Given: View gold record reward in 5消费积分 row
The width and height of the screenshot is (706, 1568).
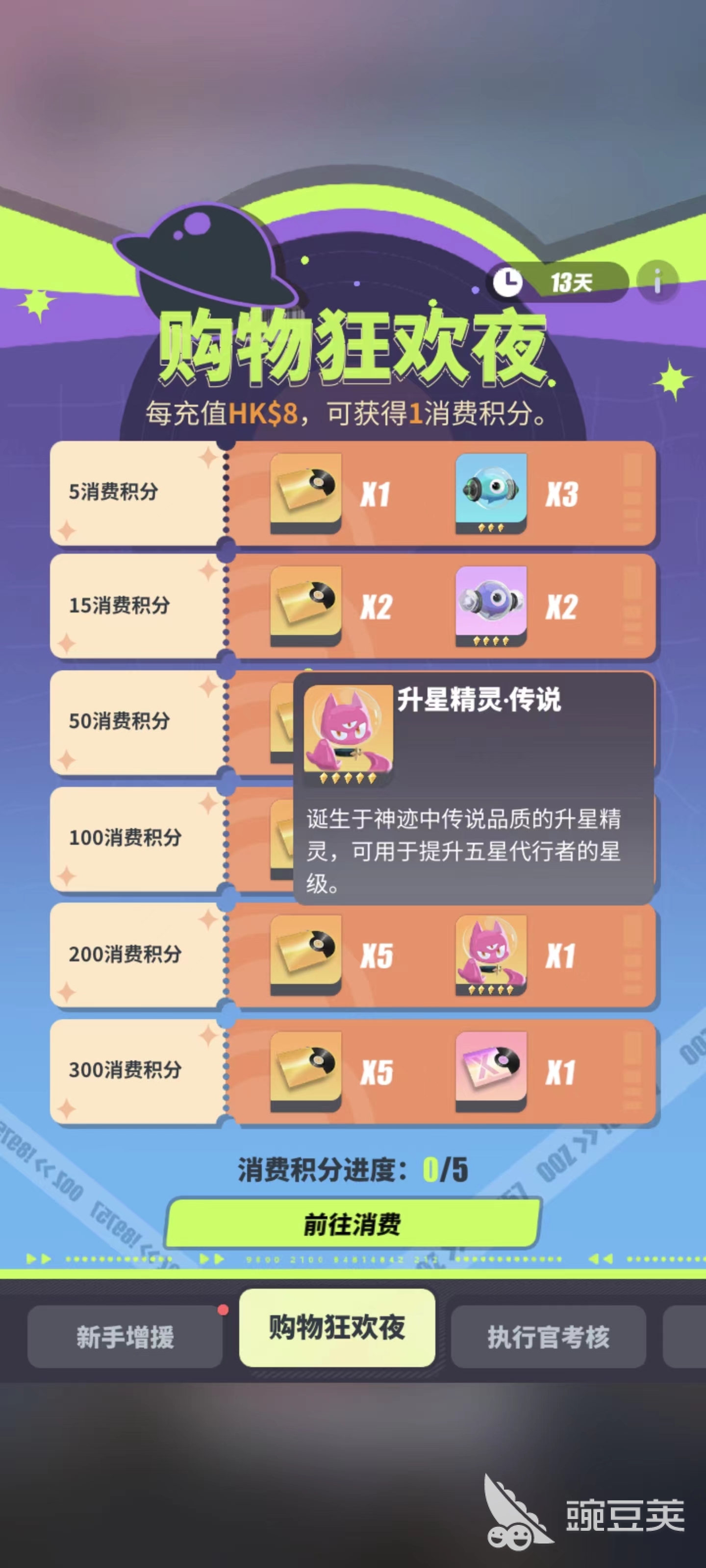Looking at the screenshot, I should pyautogui.click(x=305, y=492).
